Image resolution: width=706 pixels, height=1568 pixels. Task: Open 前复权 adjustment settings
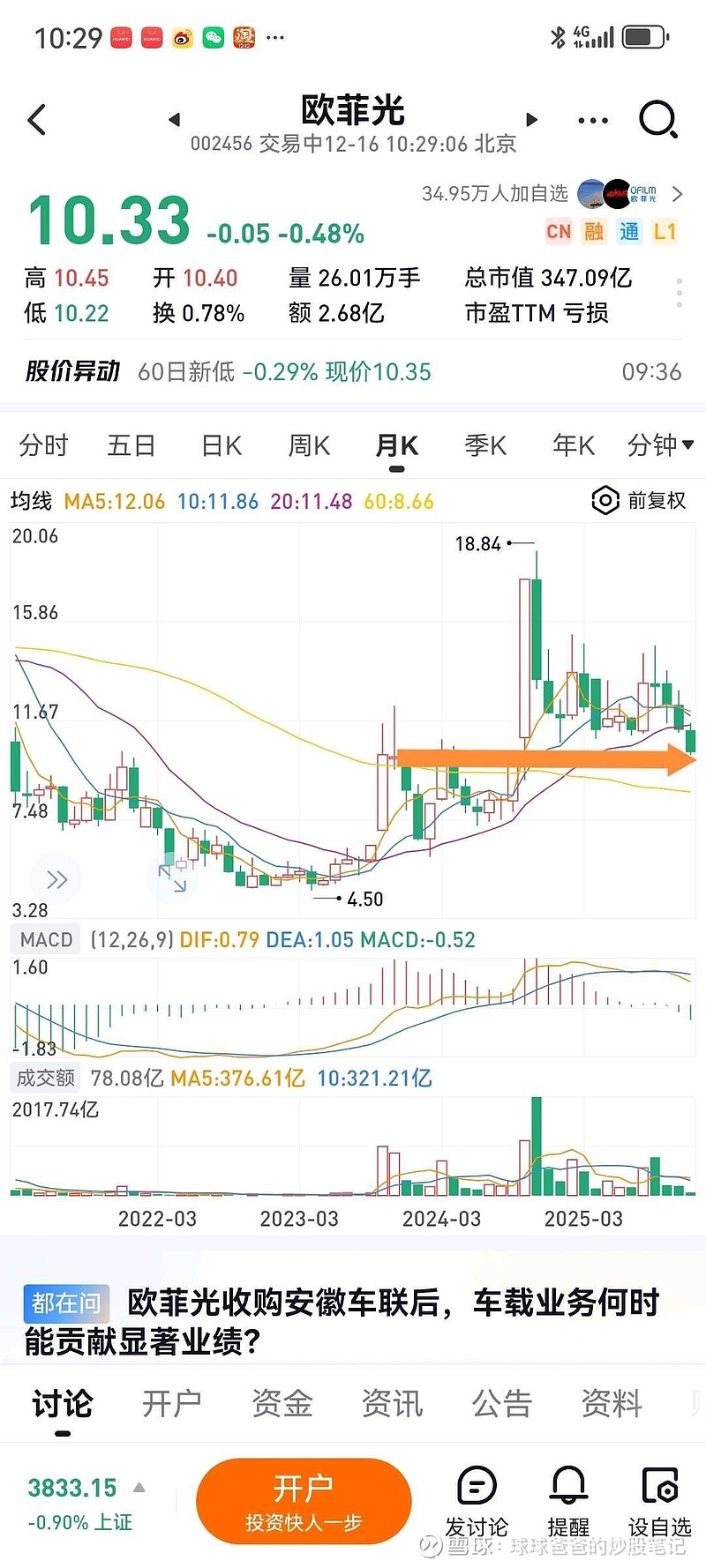639,501
